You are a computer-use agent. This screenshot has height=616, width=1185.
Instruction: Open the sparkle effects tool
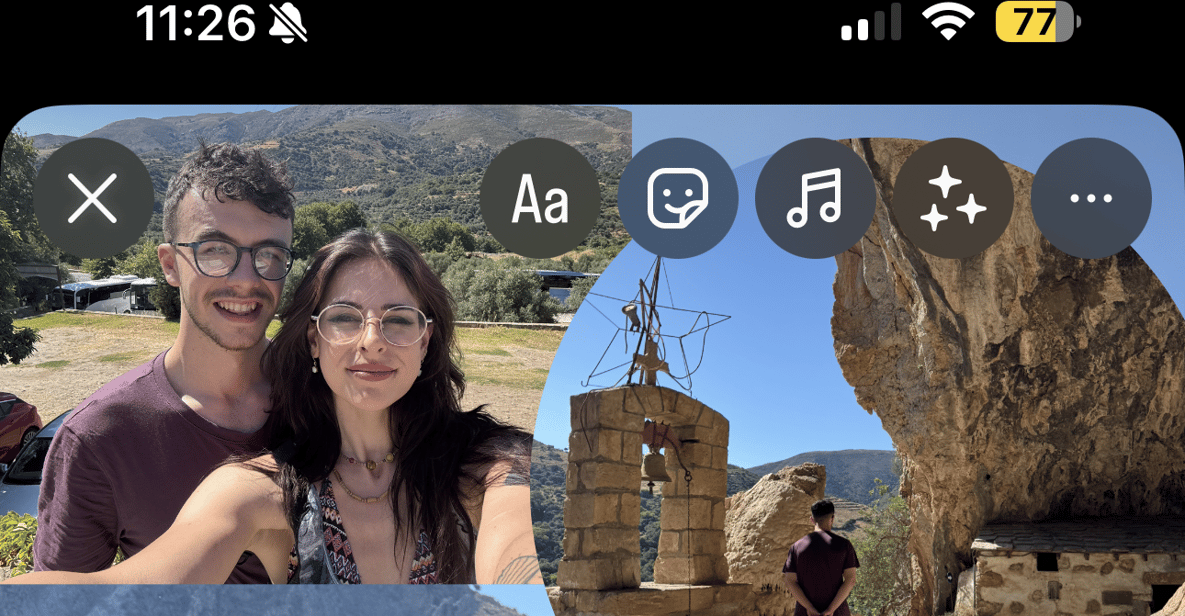click(953, 198)
